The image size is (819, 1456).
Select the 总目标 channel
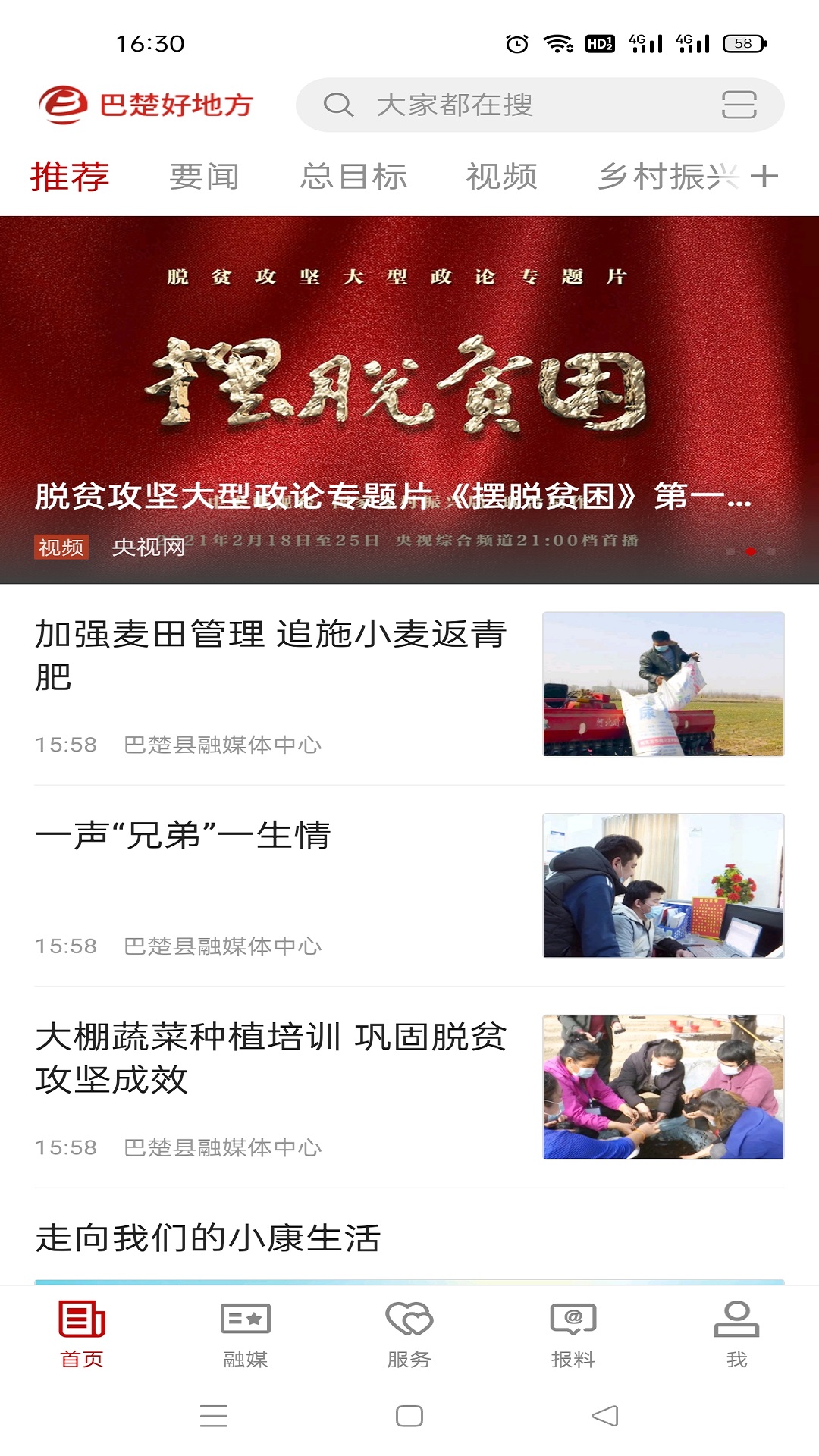pyautogui.click(x=355, y=176)
